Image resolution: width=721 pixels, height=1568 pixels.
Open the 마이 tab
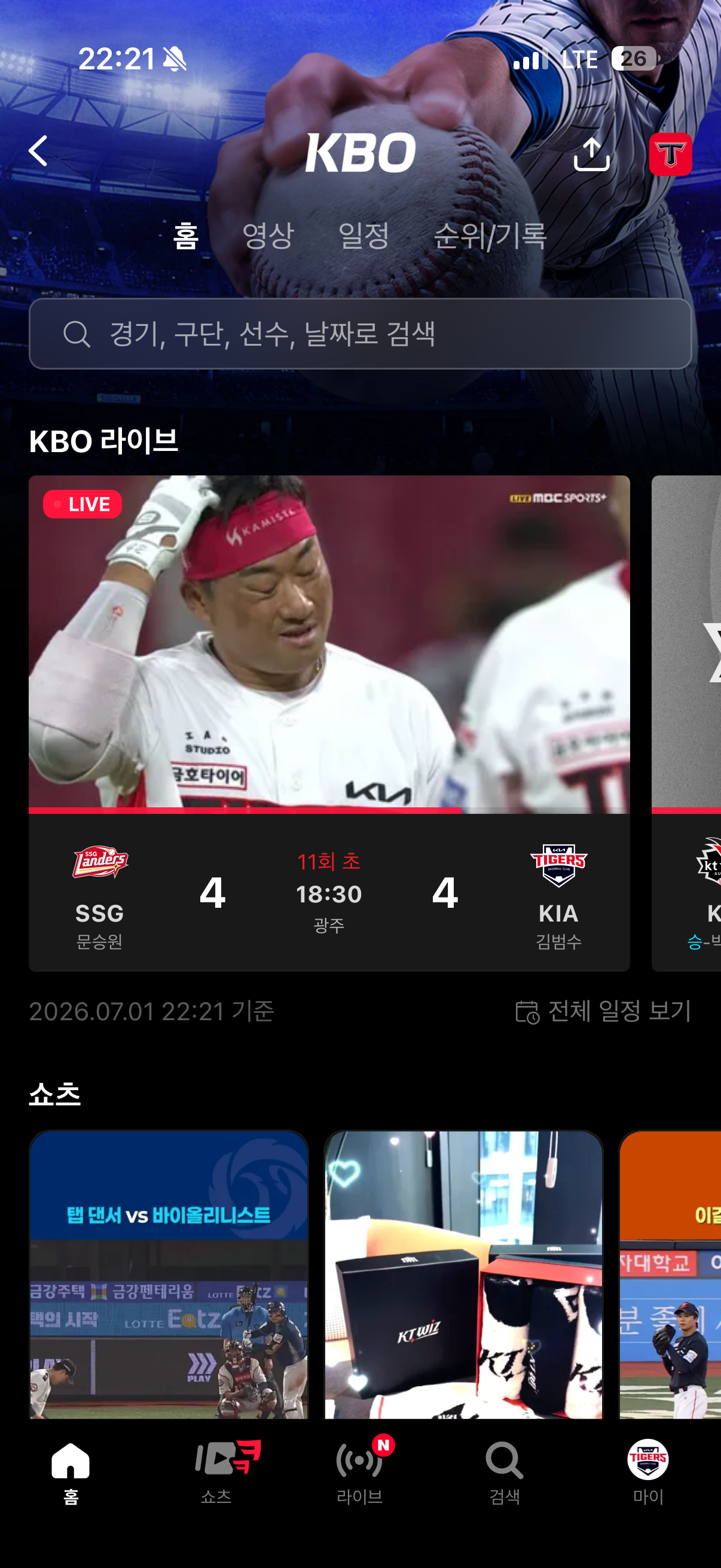pyautogui.click(x=648, y=1472)
